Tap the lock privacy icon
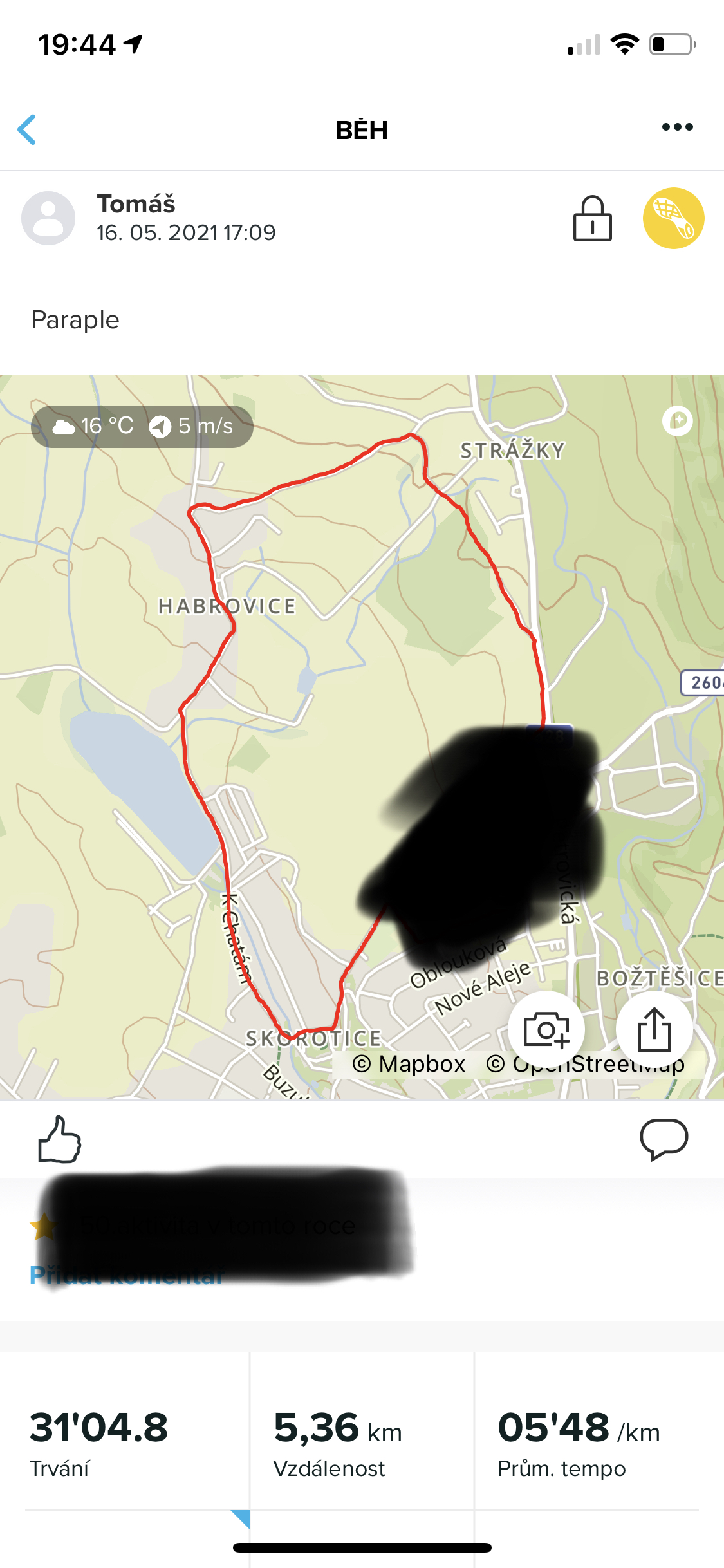 point(592,219)
